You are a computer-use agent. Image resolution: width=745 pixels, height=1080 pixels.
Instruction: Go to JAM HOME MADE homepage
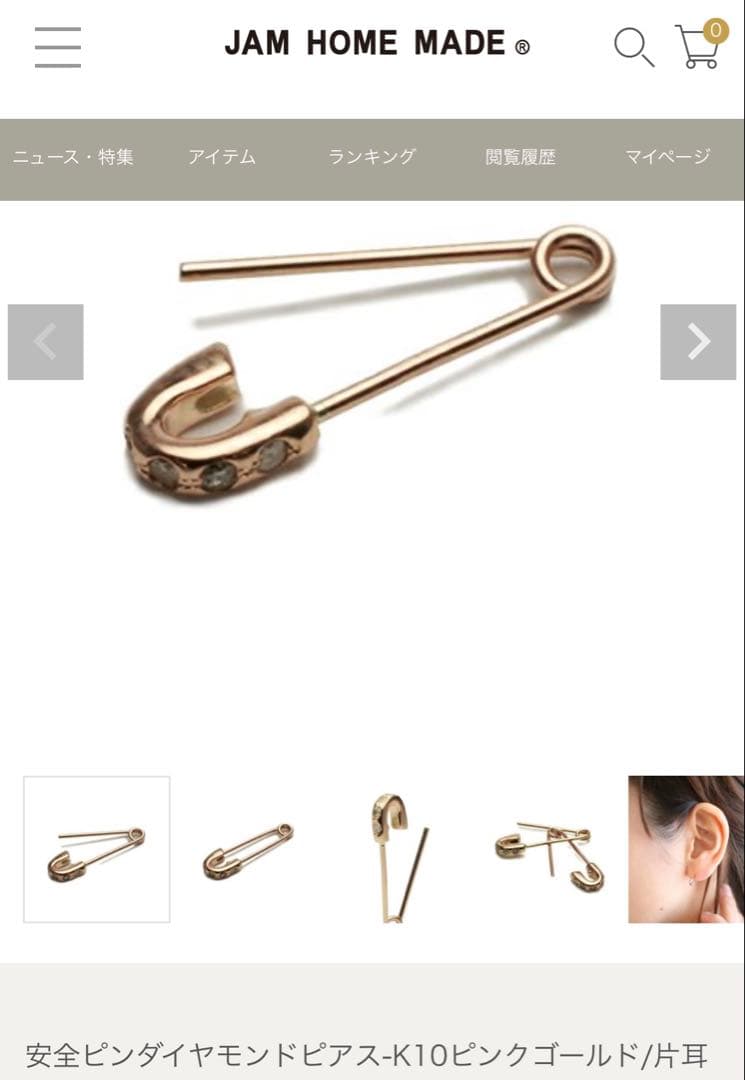(376, 44)
